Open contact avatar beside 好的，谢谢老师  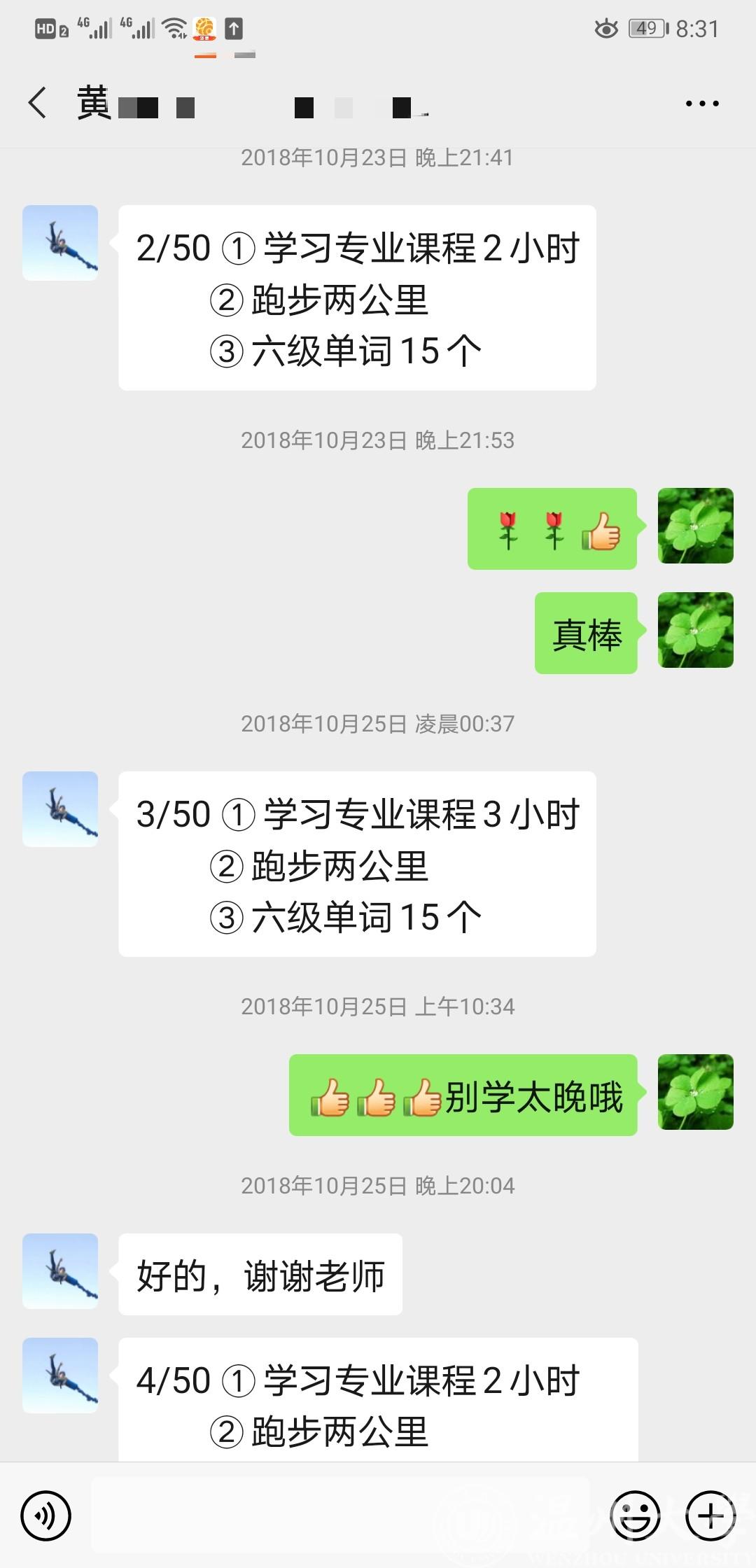tap(60, 1271)
